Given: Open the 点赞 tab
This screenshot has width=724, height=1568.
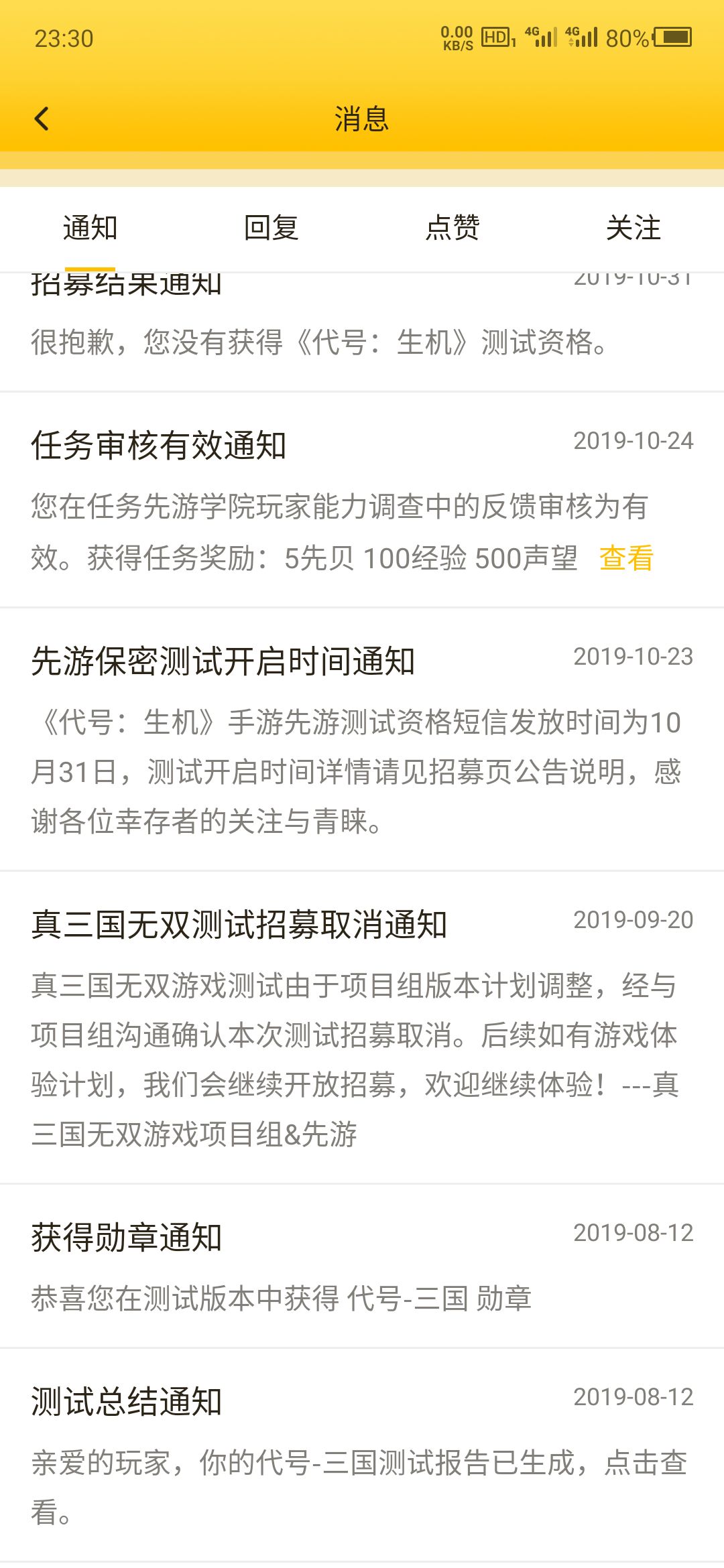Looking at the screenshot, I should [x=452, y=228].
